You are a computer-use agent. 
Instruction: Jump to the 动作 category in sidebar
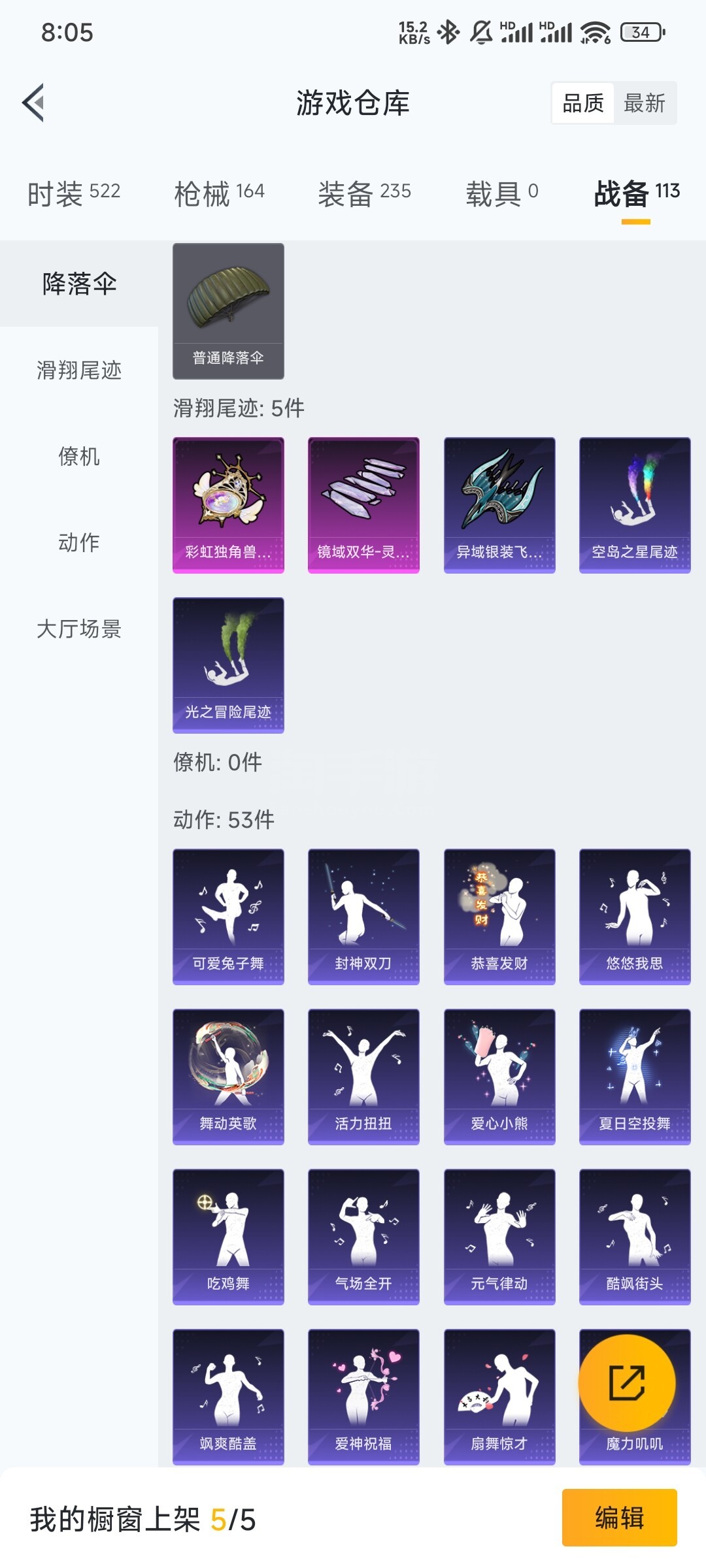(79, 542)
